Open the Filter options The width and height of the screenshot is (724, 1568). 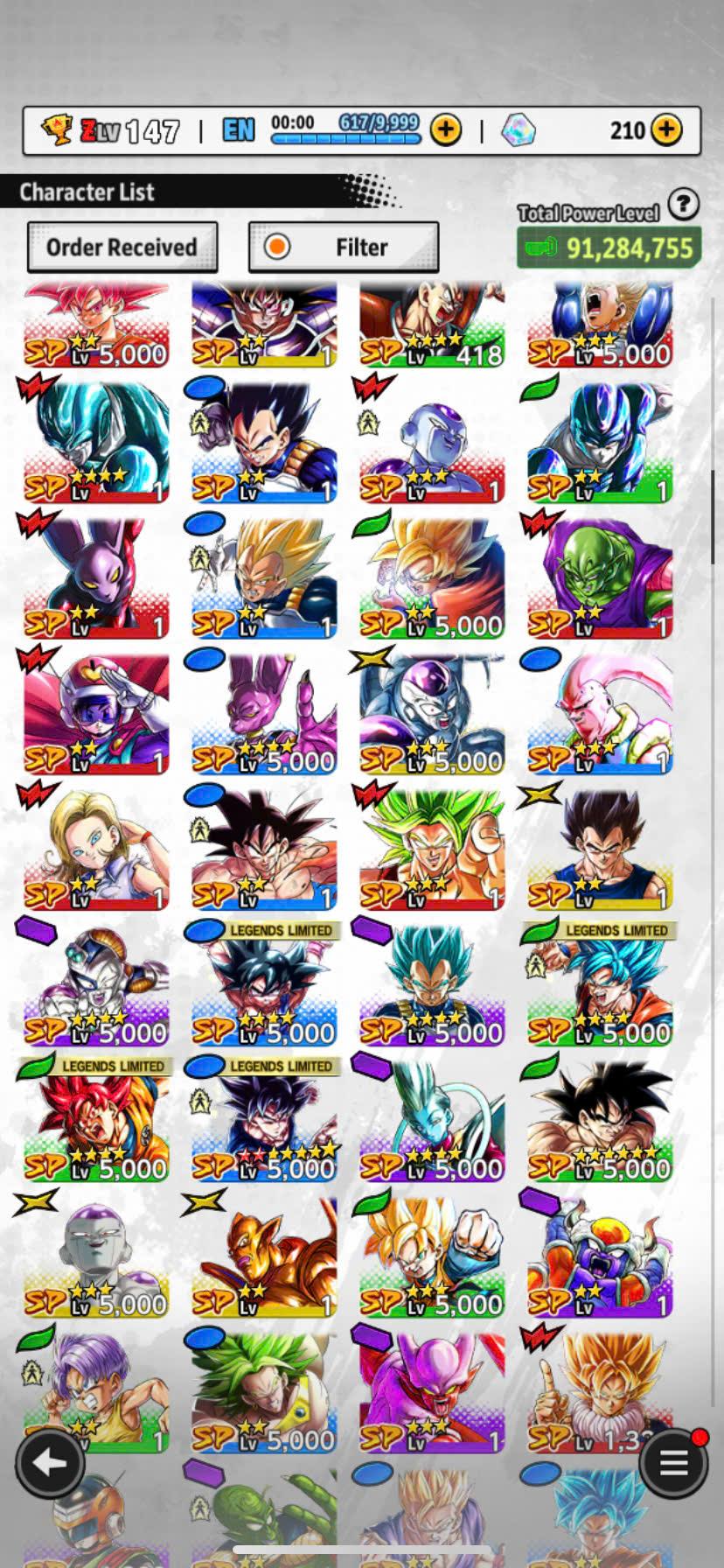[x=344, y=248]
